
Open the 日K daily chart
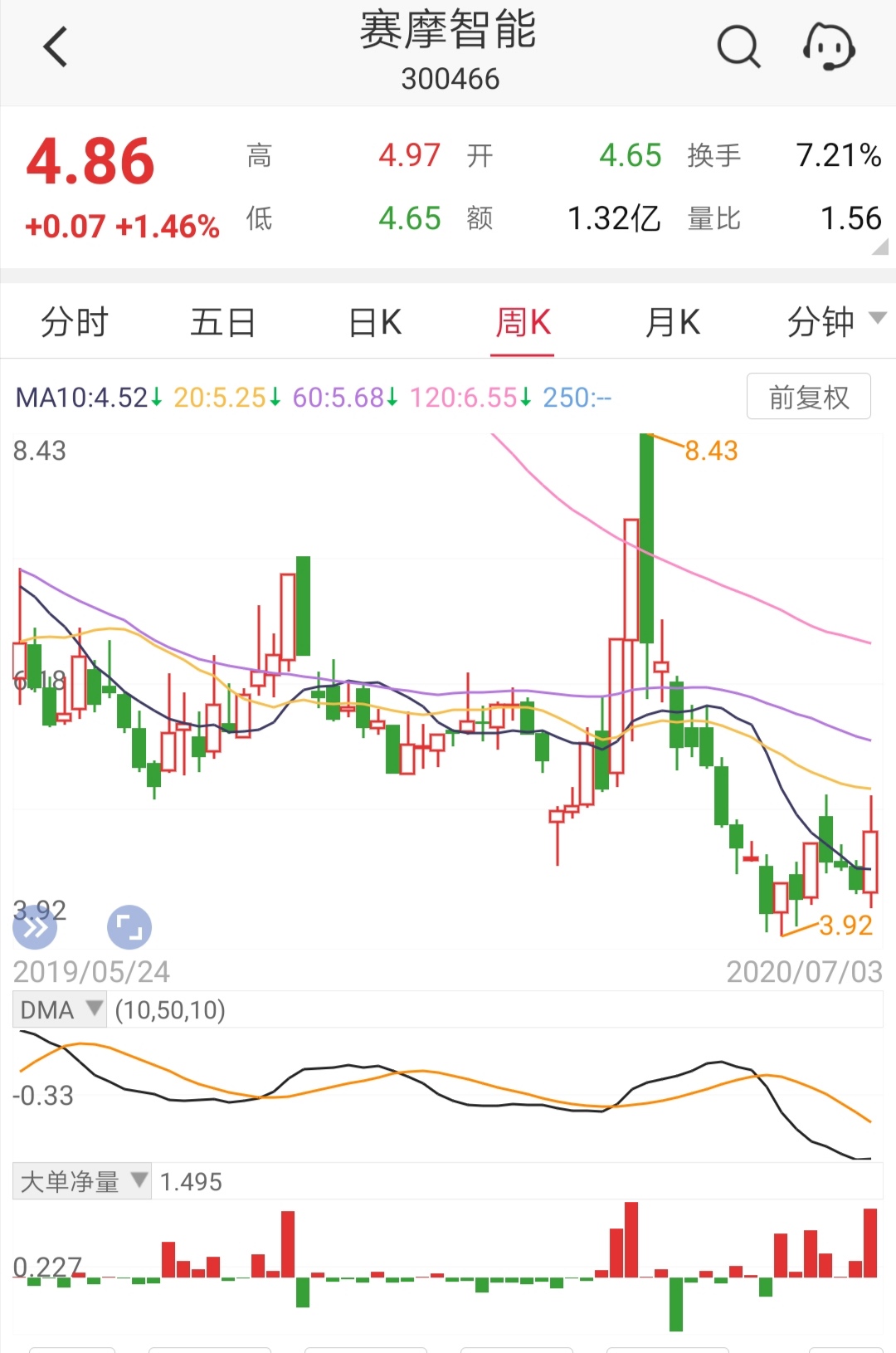(372, 322)
